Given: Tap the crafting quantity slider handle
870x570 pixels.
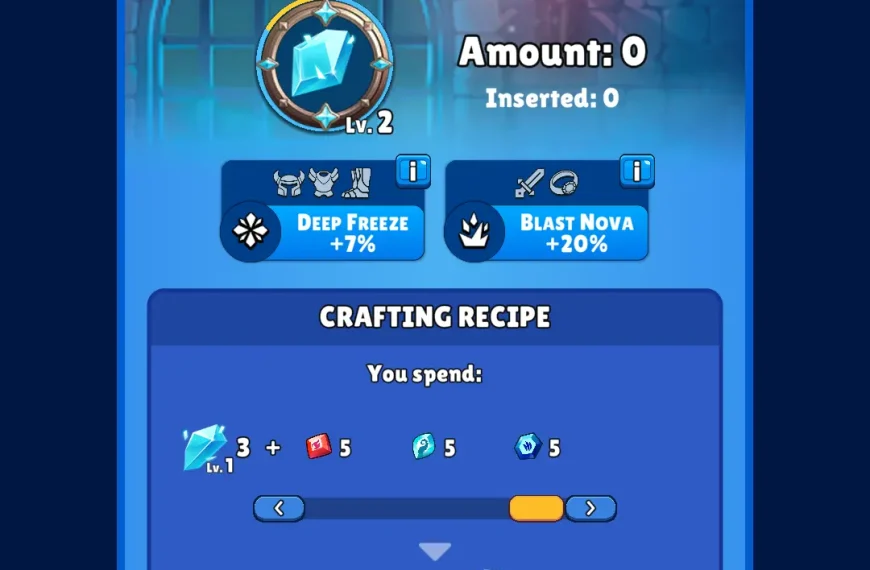Looking at the screenshot, I should [x=536, y=508].
